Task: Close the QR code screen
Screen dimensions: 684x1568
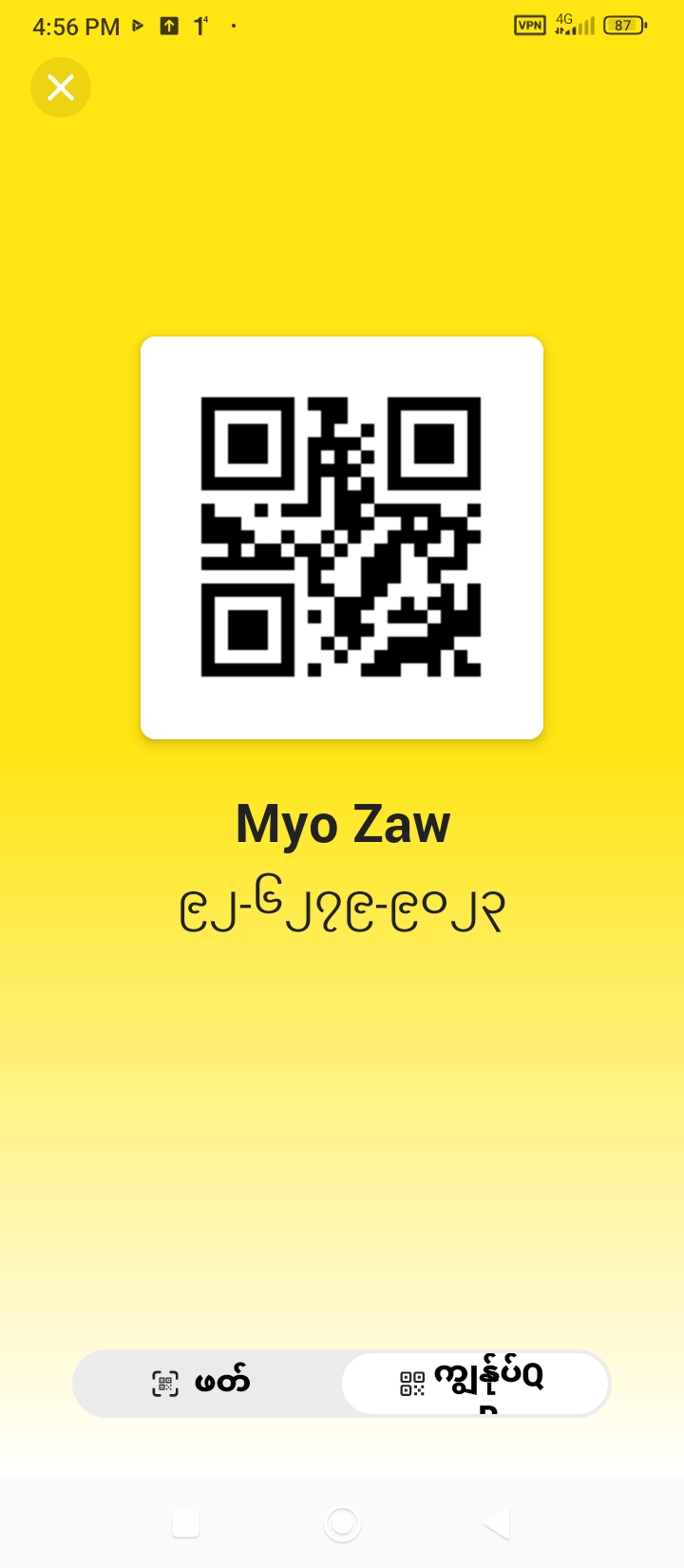Action: (61, 87)
